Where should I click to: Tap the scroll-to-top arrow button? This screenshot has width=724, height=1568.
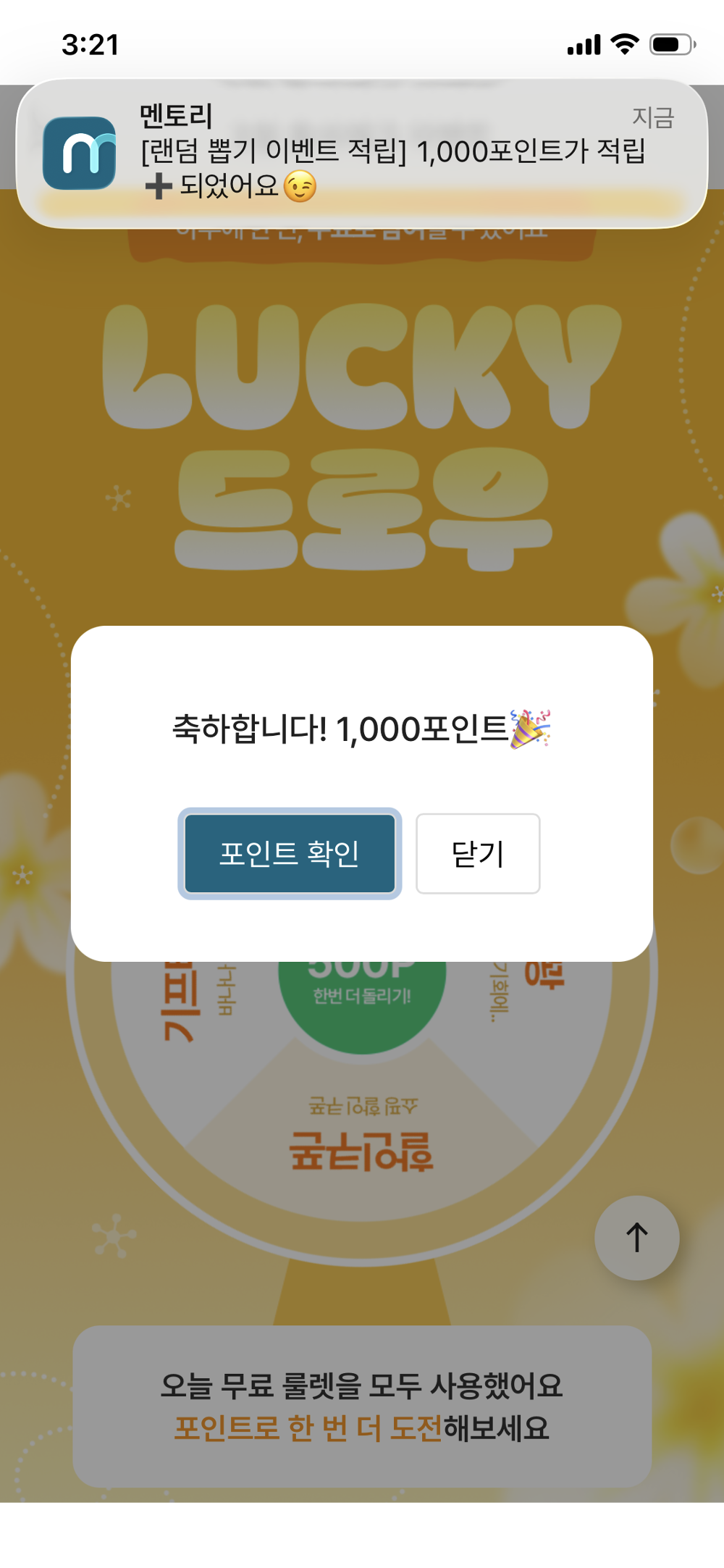pos(636,1238)
